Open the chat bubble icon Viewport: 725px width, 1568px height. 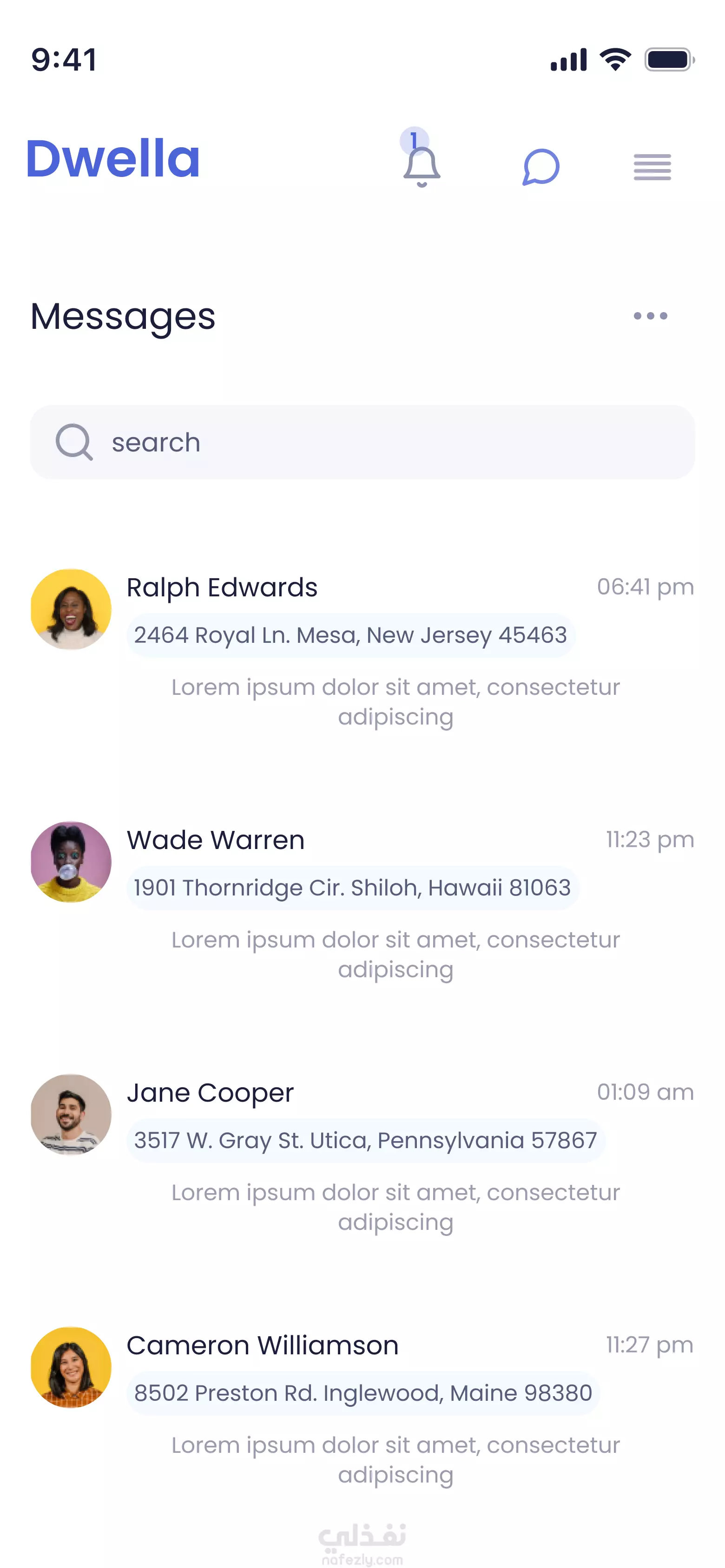[540, 167]
